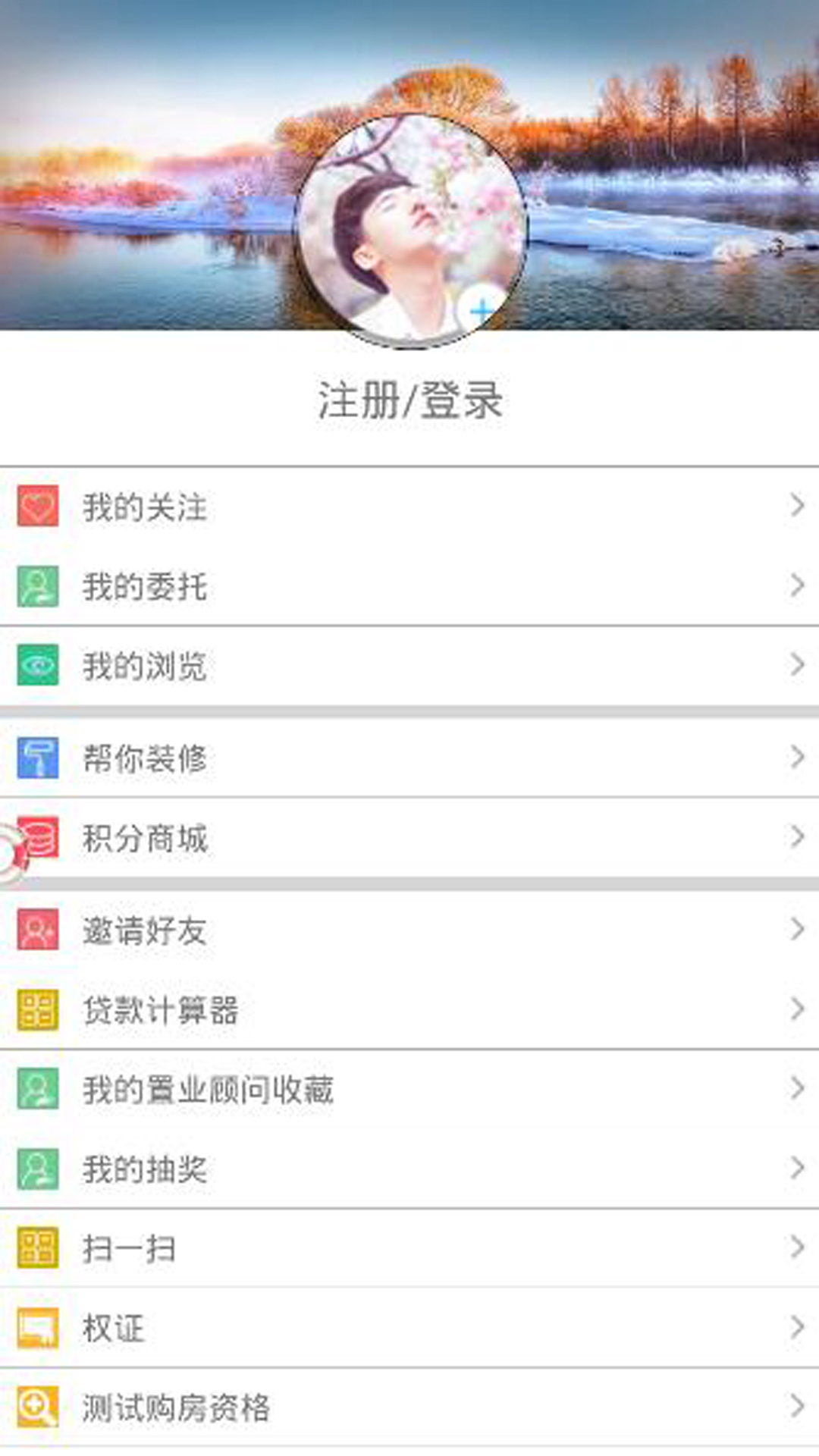The width and height of the screenshot is (819, 1456).
Task: View 我的浏览 history
Action: (x=409, y=666)
